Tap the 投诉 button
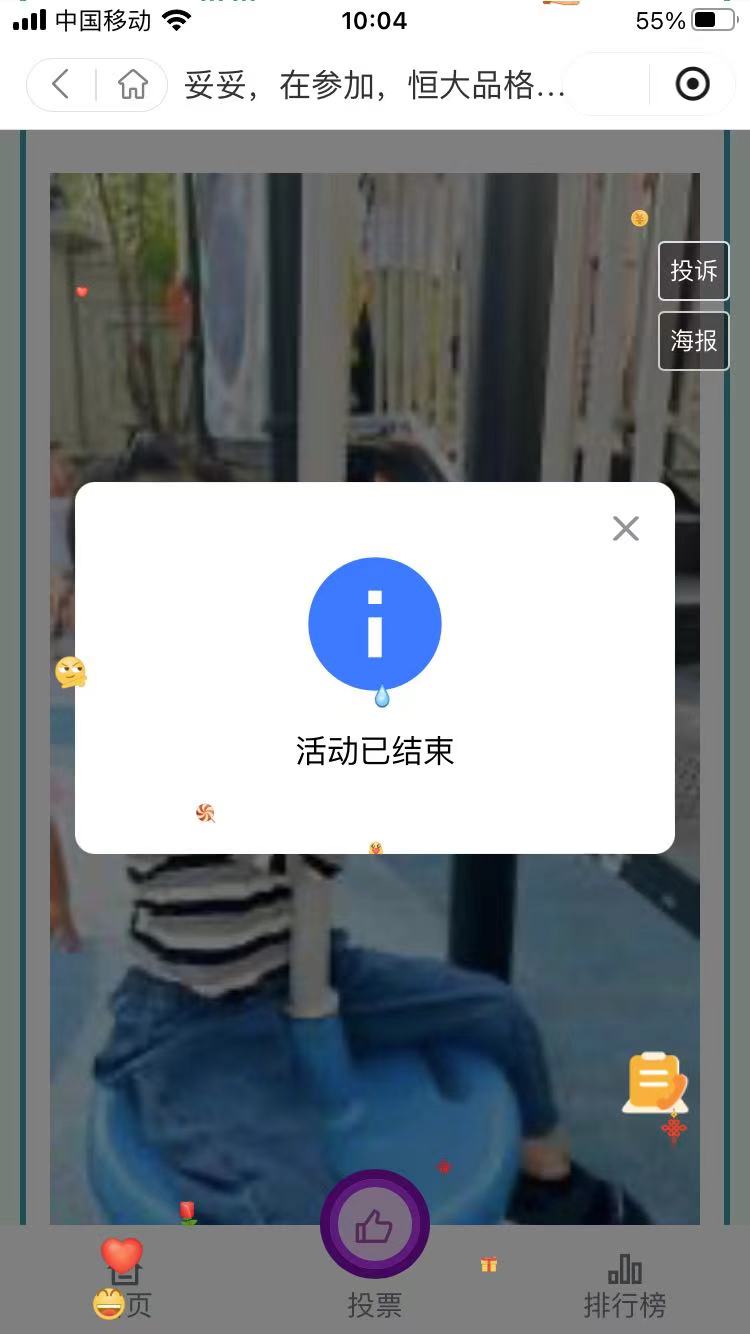The image size is (750, 1334). pyautogui.click(x=693, y=271)
